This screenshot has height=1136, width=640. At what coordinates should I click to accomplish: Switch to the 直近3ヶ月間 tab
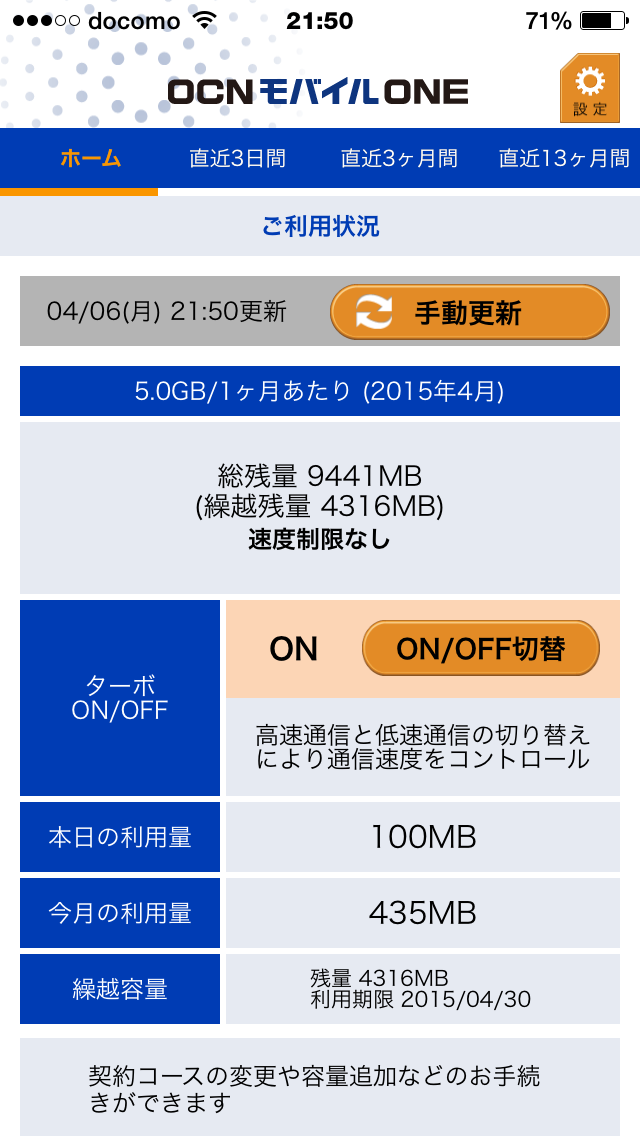pyautogui.click(x=399, y=158)
